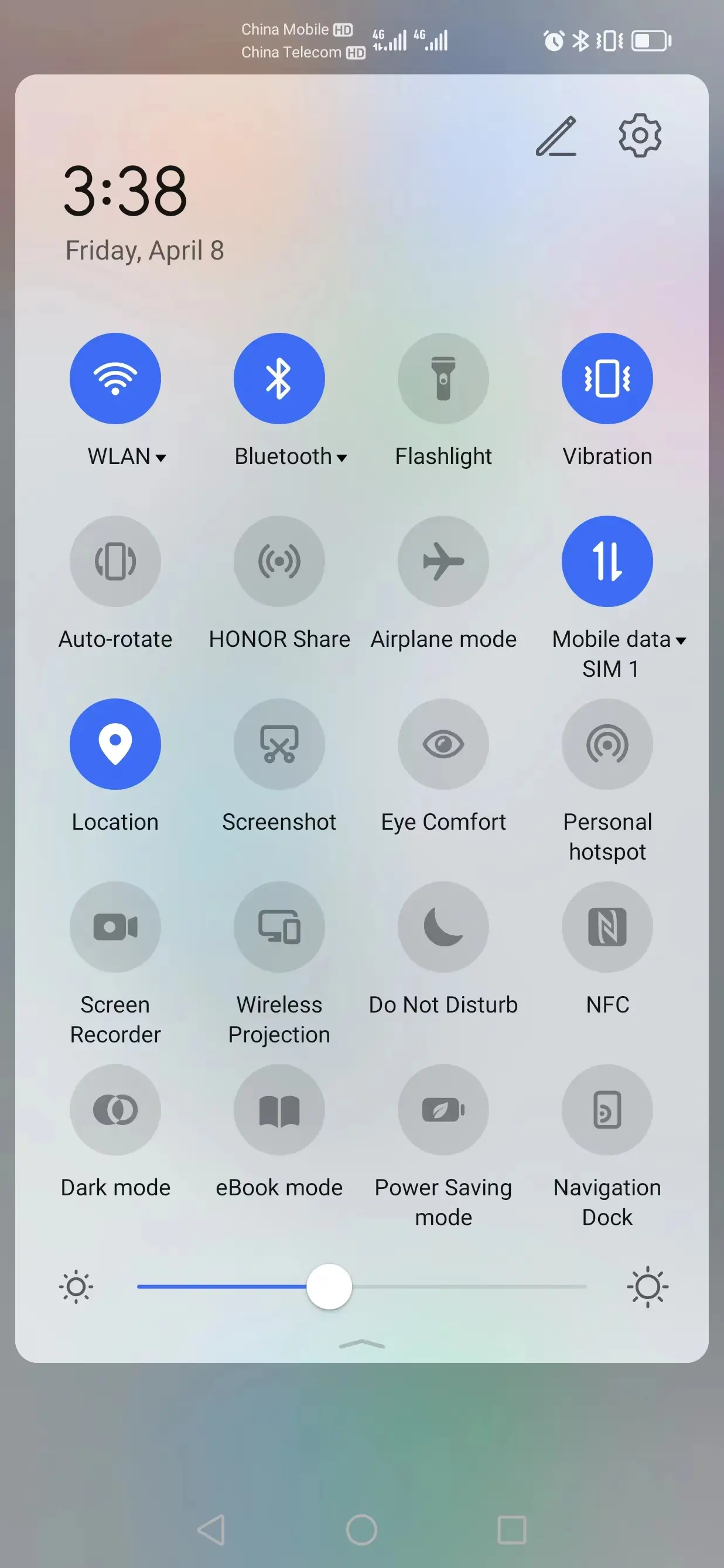Viewport: 724px width, 1568px height.
Task: Turn on Eye Comfort
Action: pyautogui.click(x=443, y=744)
